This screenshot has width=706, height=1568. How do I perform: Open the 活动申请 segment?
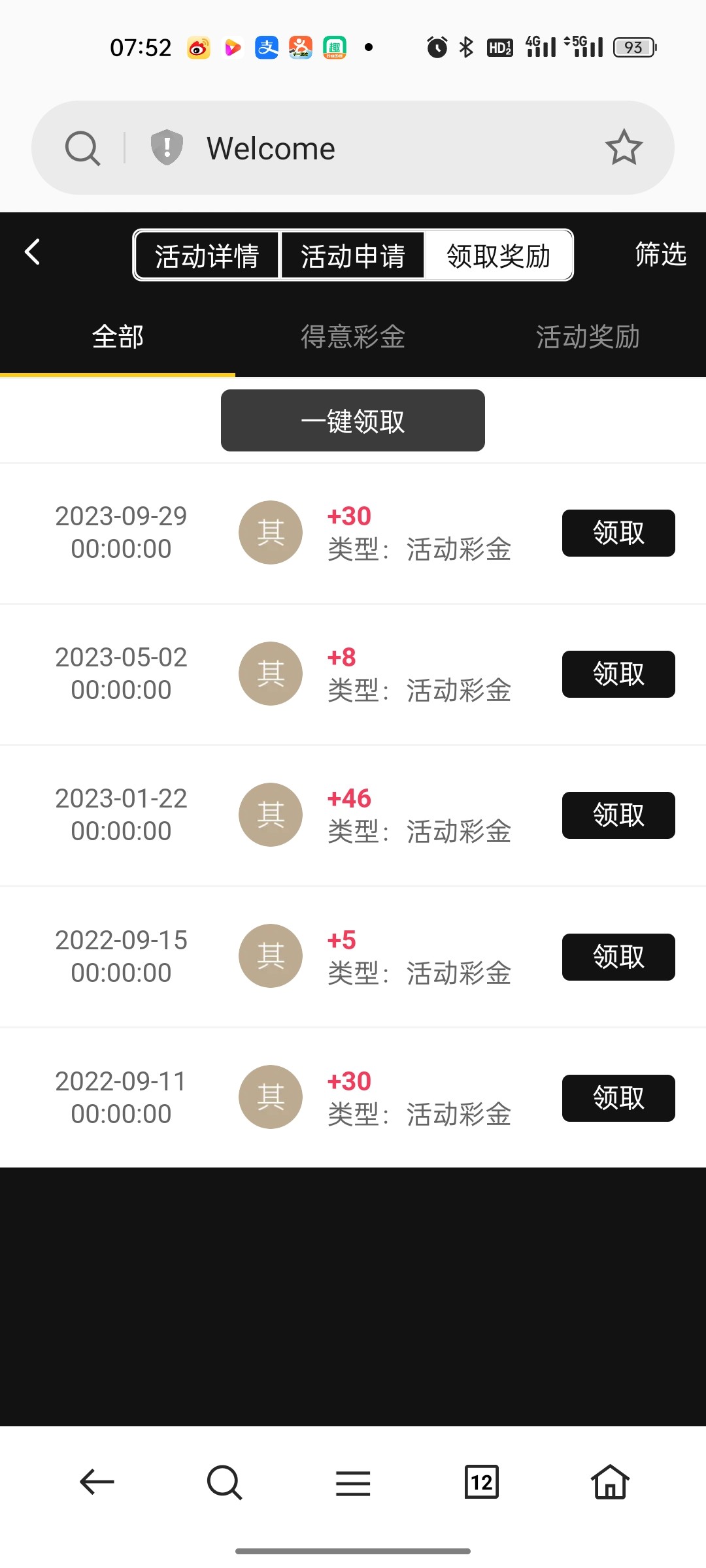(x=353, y=255)
